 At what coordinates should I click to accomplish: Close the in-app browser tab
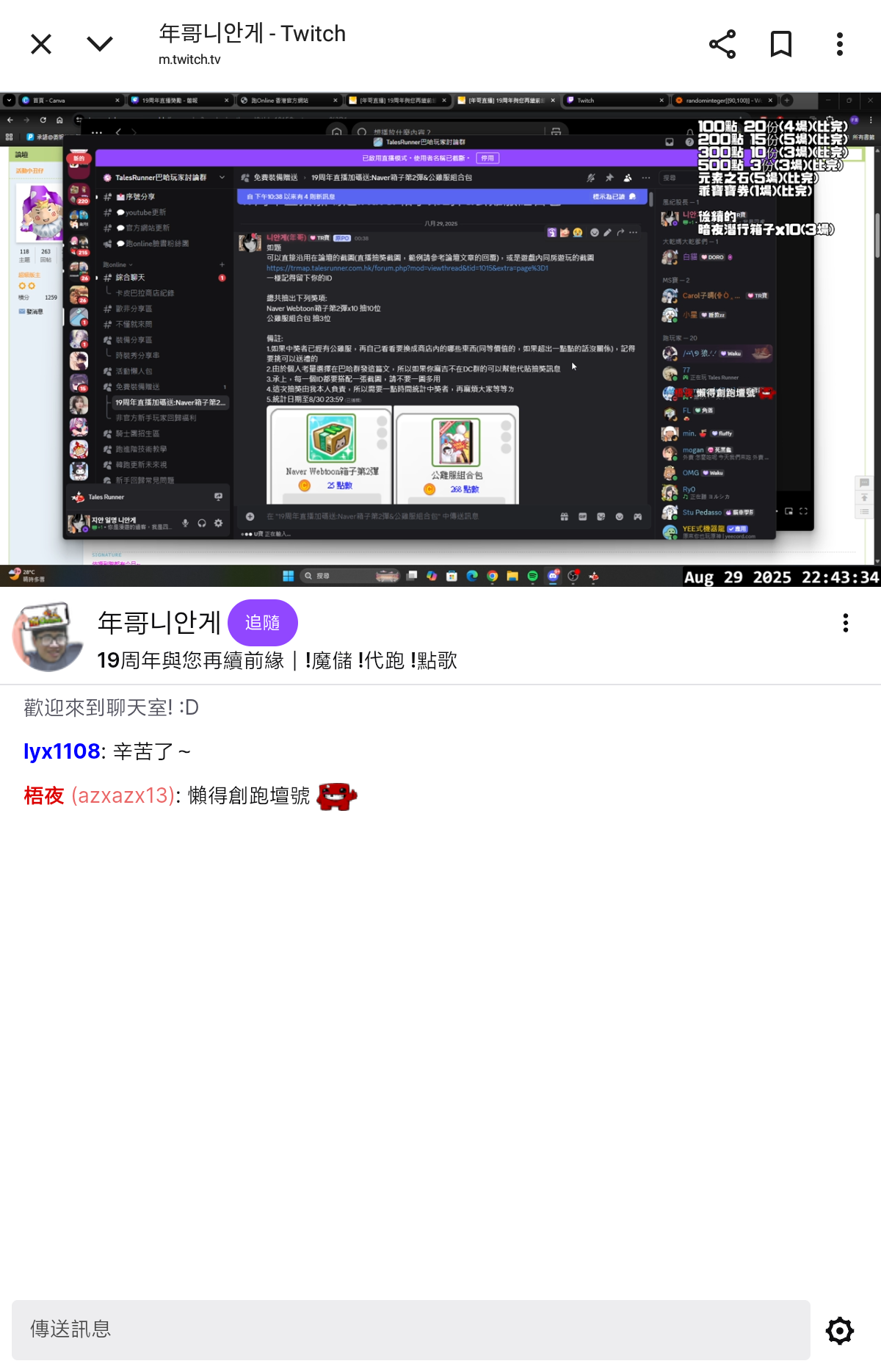click(x=41, y=44)
